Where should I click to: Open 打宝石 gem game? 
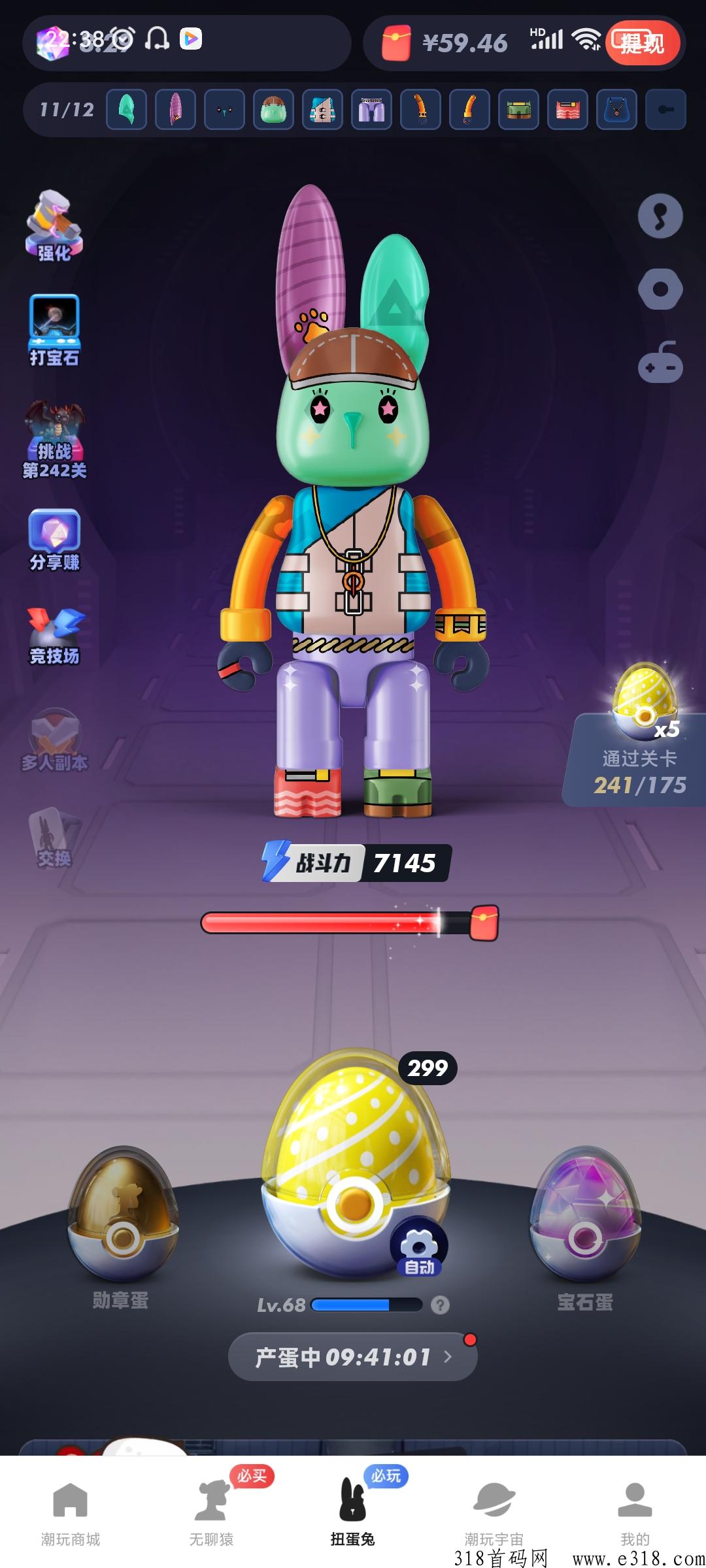pyautogui.click(x=54, y=330)
